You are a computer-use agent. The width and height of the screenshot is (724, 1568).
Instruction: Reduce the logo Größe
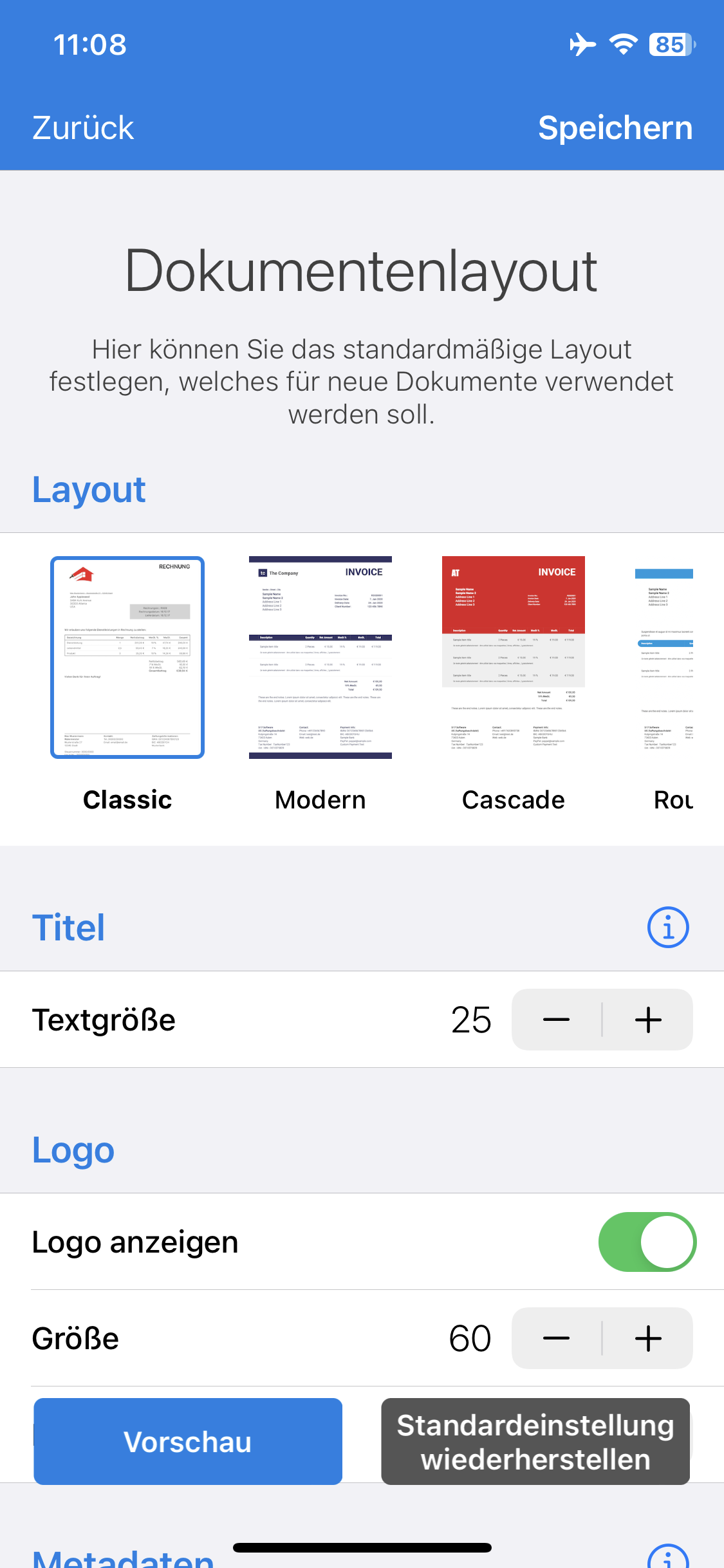557,1338
